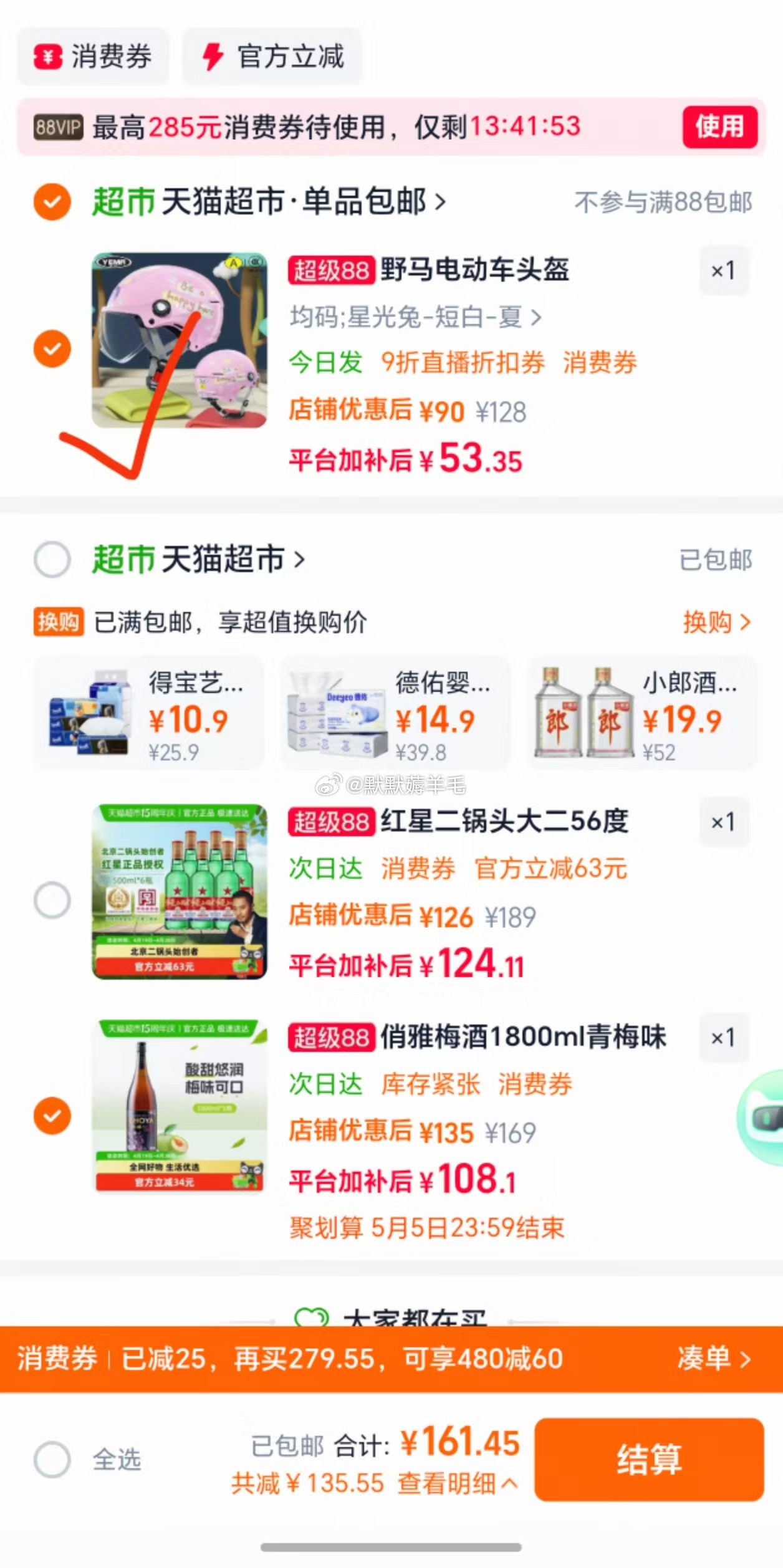Tap 结算 to check out
This screenshot has width=783, height=1568.
pos(649,1459)
